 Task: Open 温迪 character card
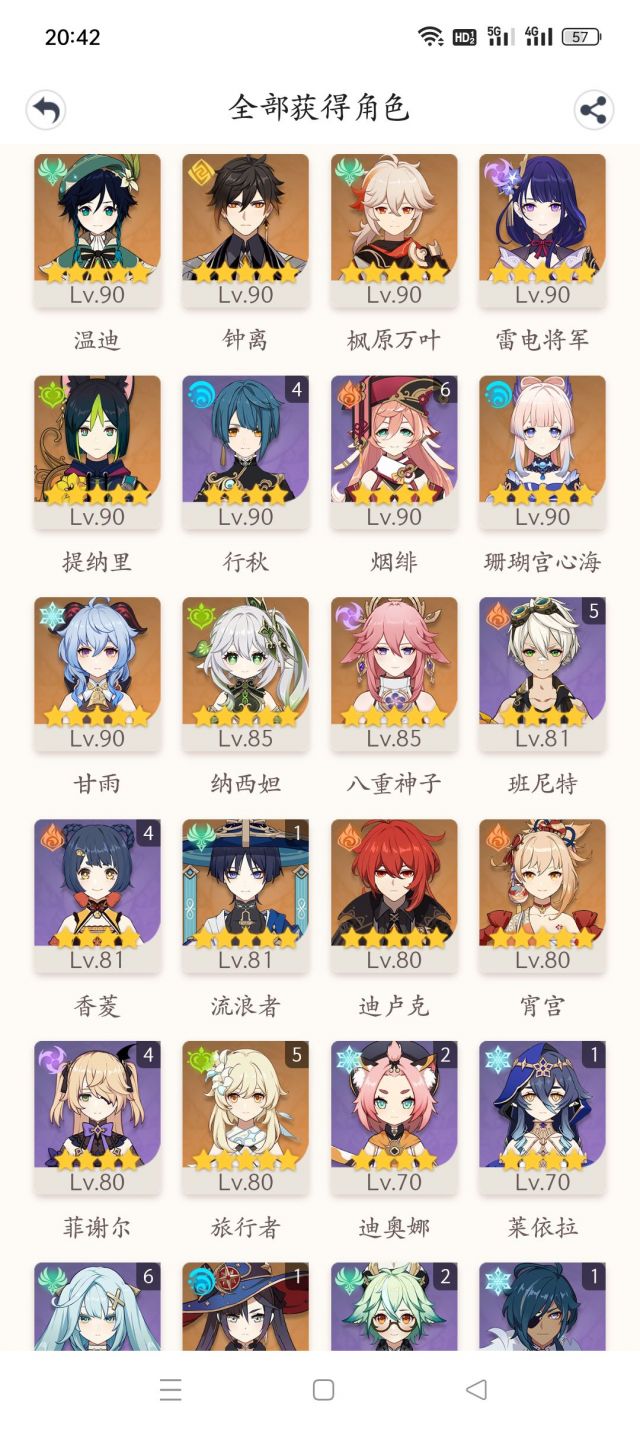tap(97, 230)
